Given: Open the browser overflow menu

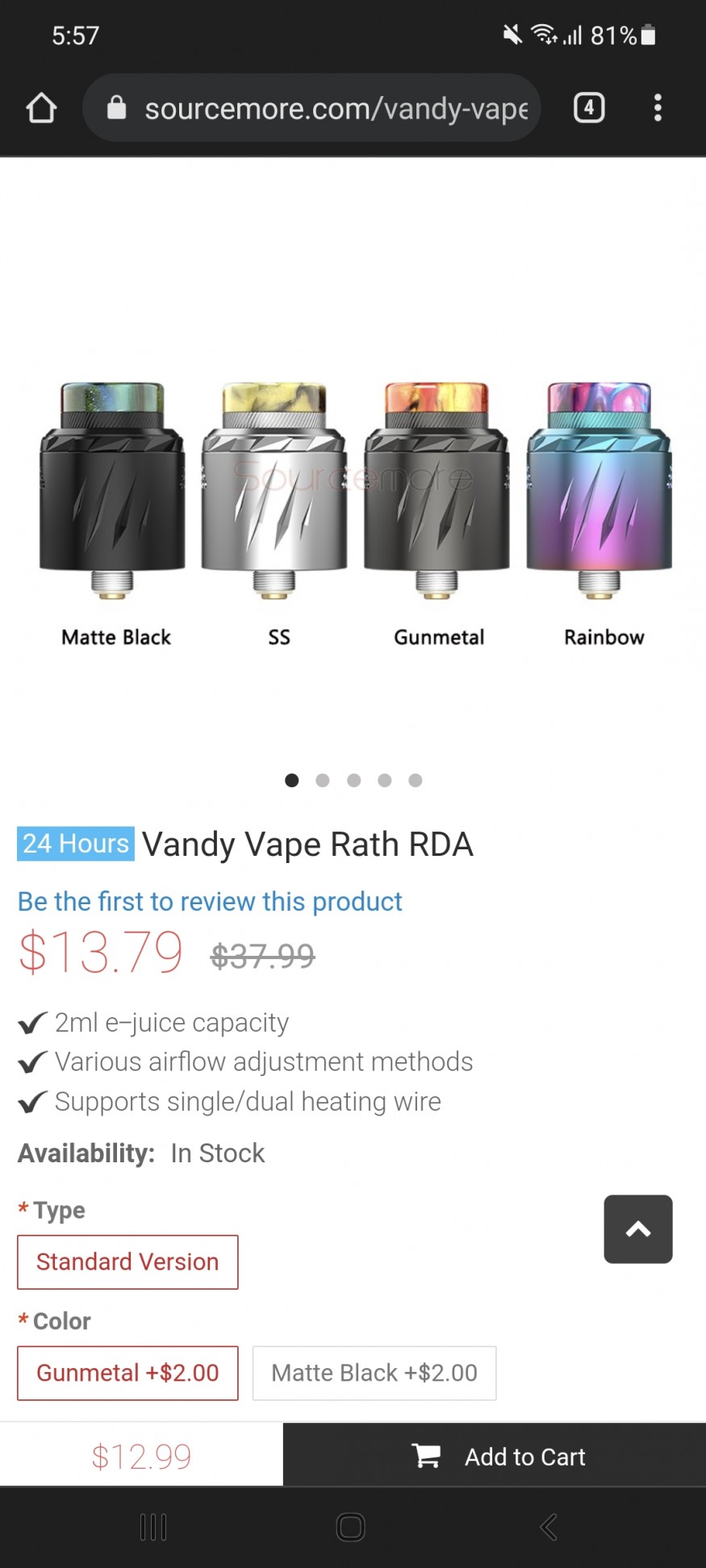Looking at the screenshot, I should (658, 108).
